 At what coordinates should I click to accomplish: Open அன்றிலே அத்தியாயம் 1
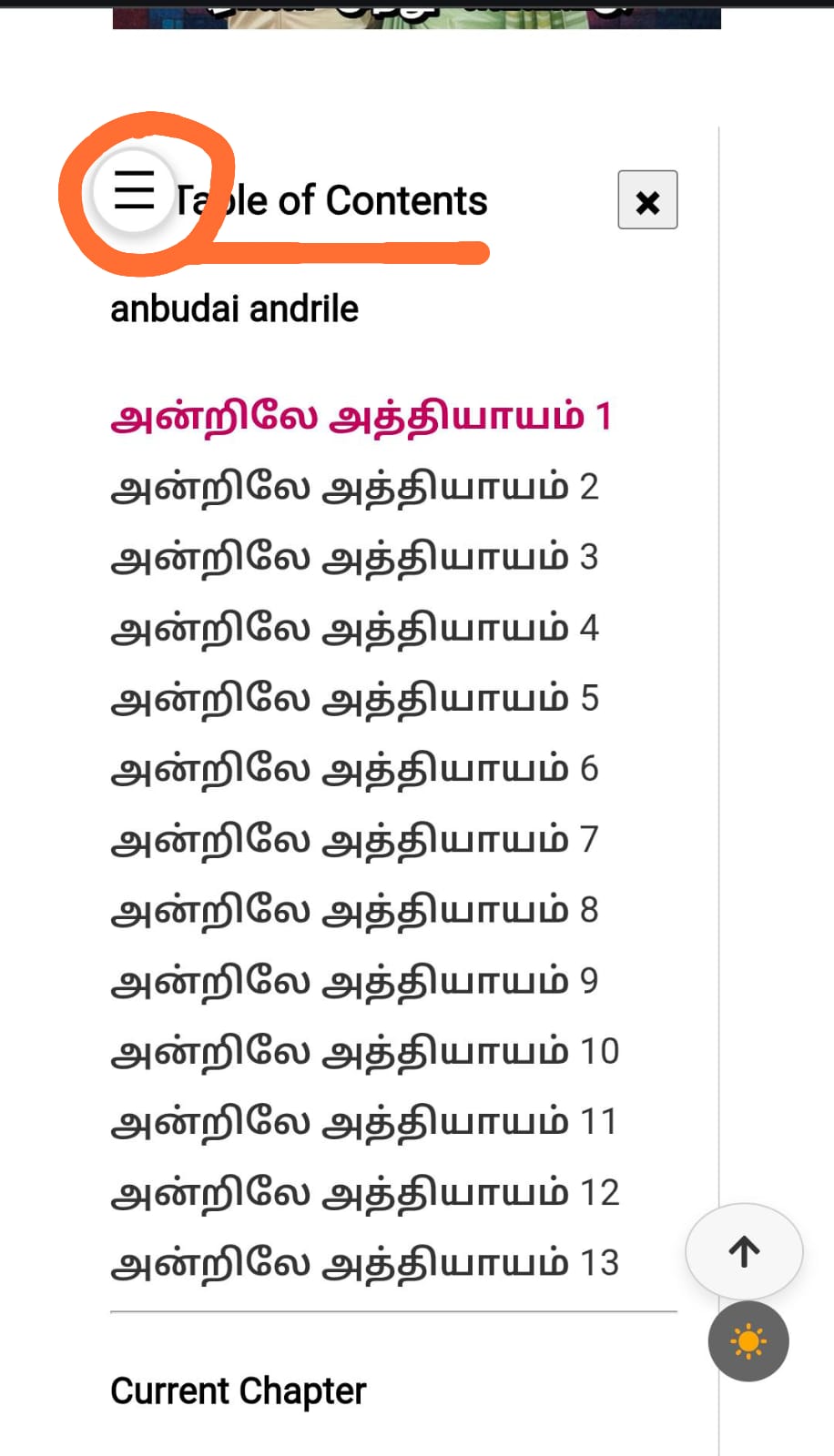point(361,418)
